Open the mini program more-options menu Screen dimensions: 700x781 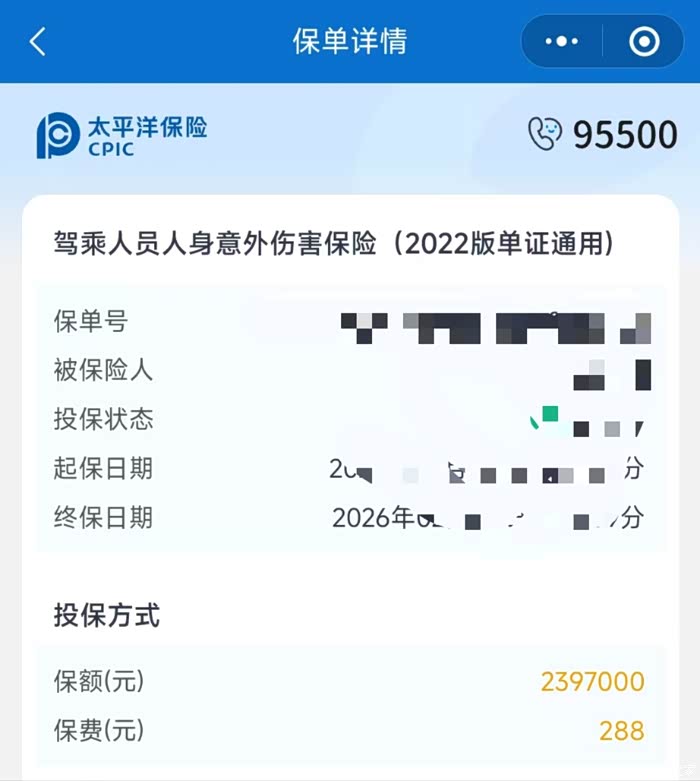point(561,41)
